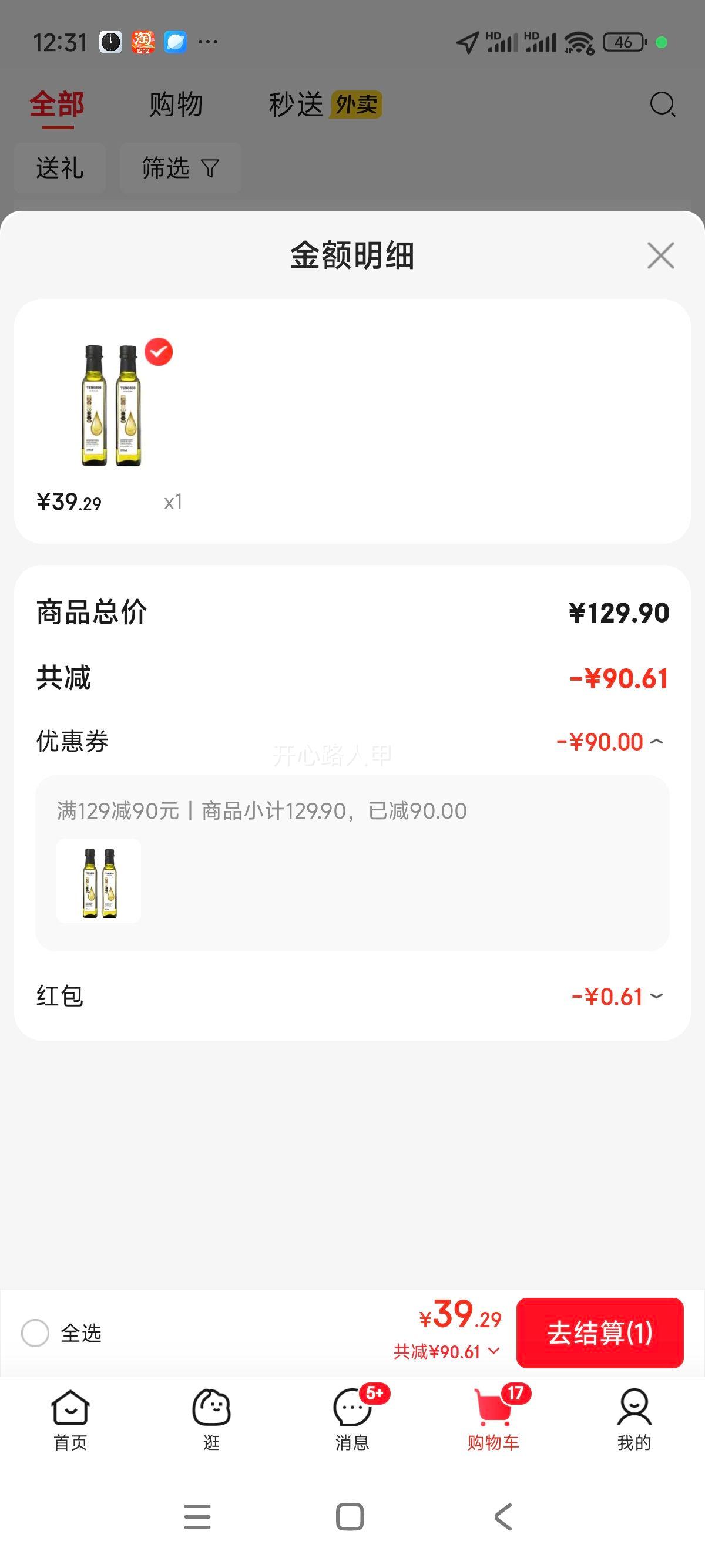View the coupon's product thumbnail
This screenshot has width=705, height=1568.
coord(98,881)
